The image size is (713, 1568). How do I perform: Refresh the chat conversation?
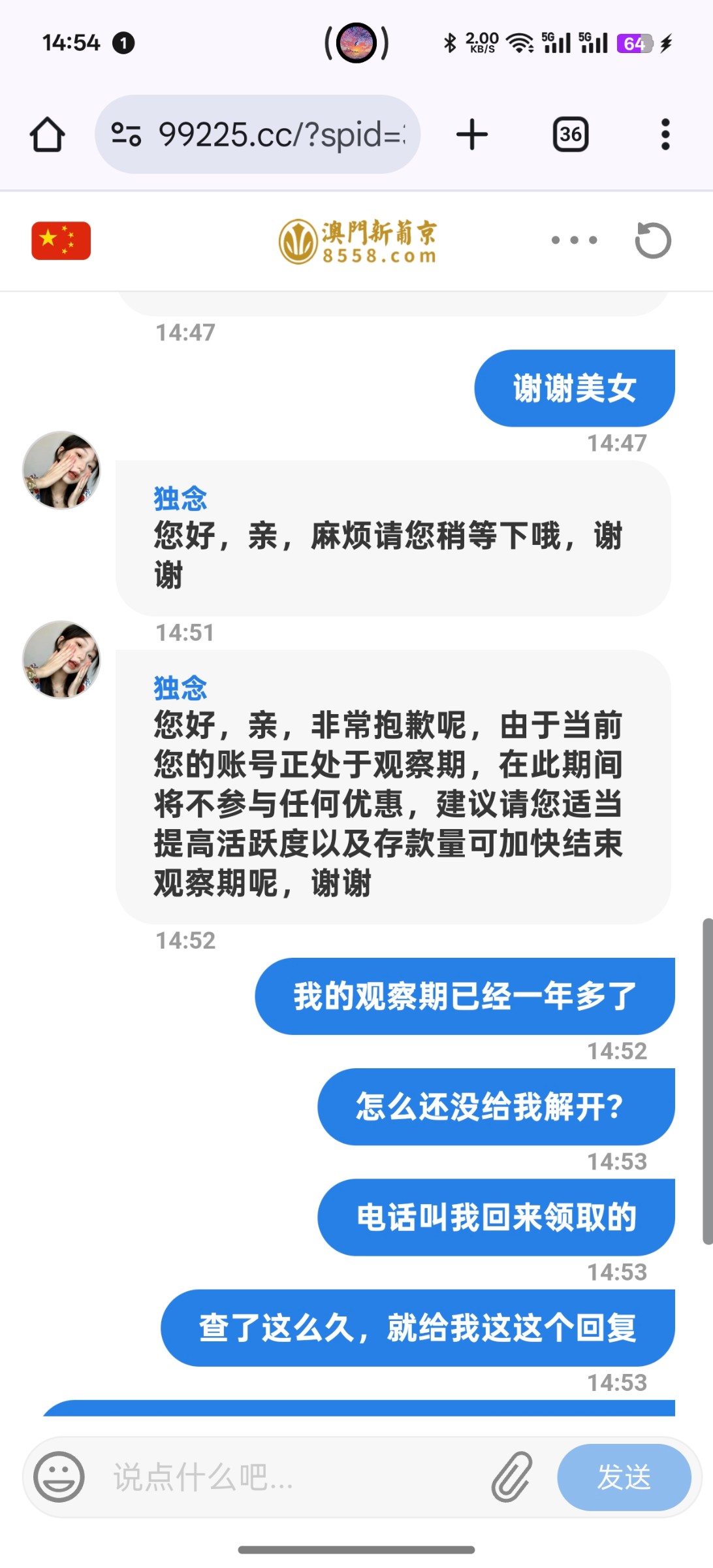click(x=653, y=240)
